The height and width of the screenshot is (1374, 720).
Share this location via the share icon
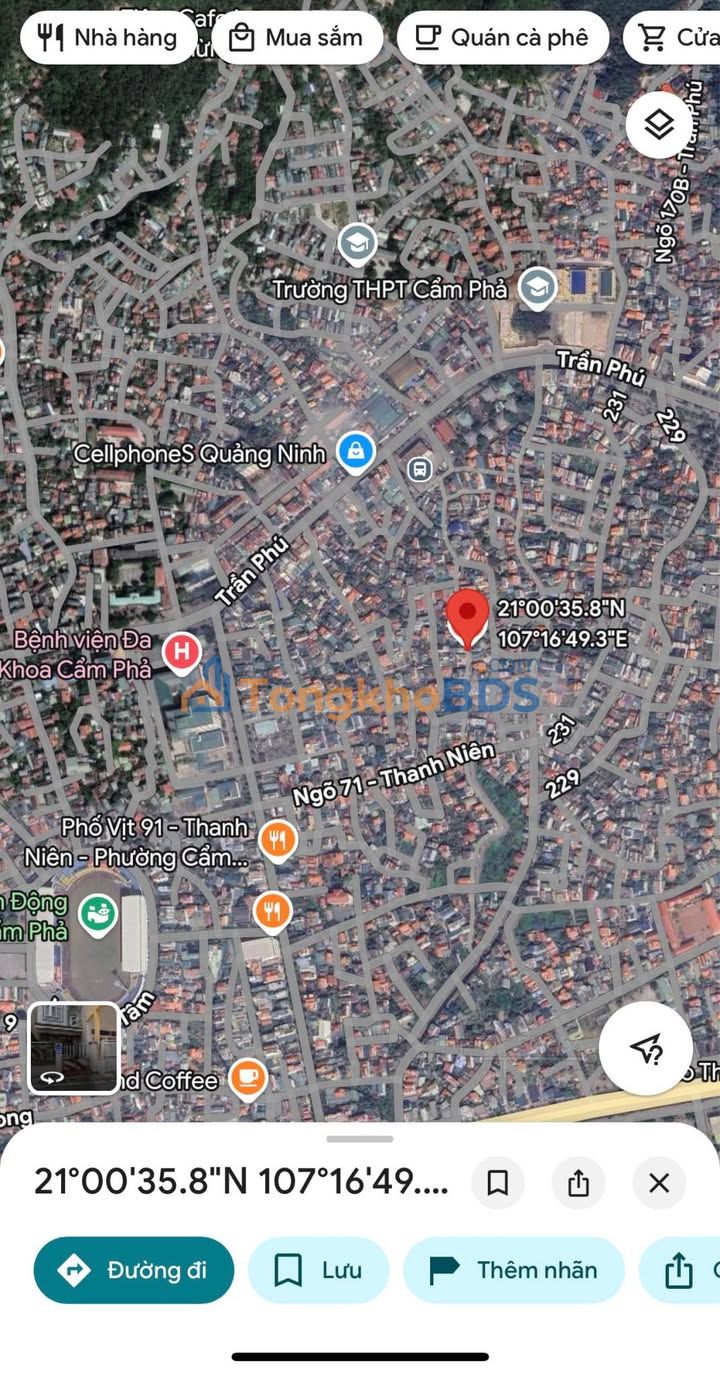click(578, 1183)
